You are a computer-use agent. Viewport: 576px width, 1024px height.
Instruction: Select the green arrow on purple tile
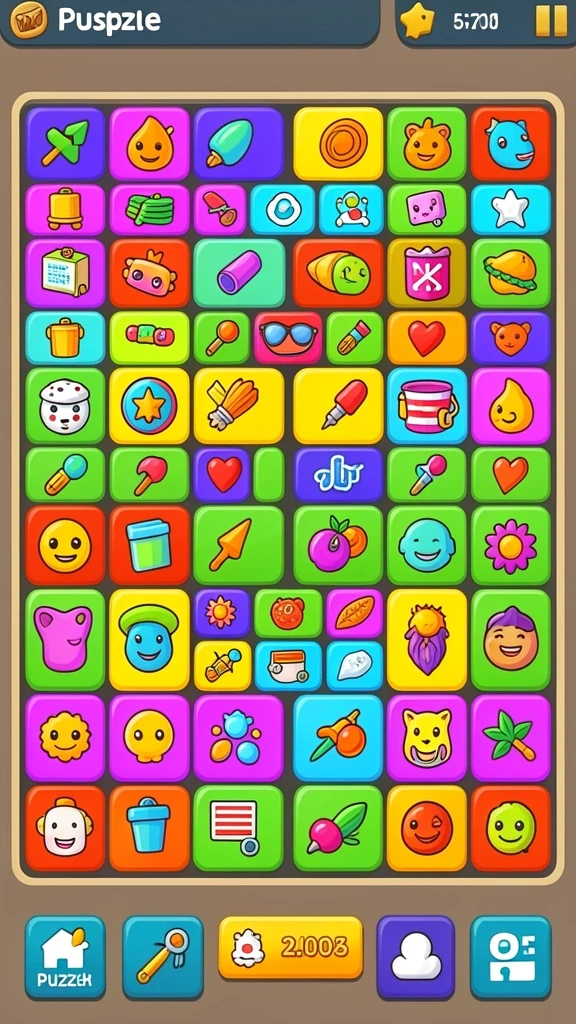65,144
